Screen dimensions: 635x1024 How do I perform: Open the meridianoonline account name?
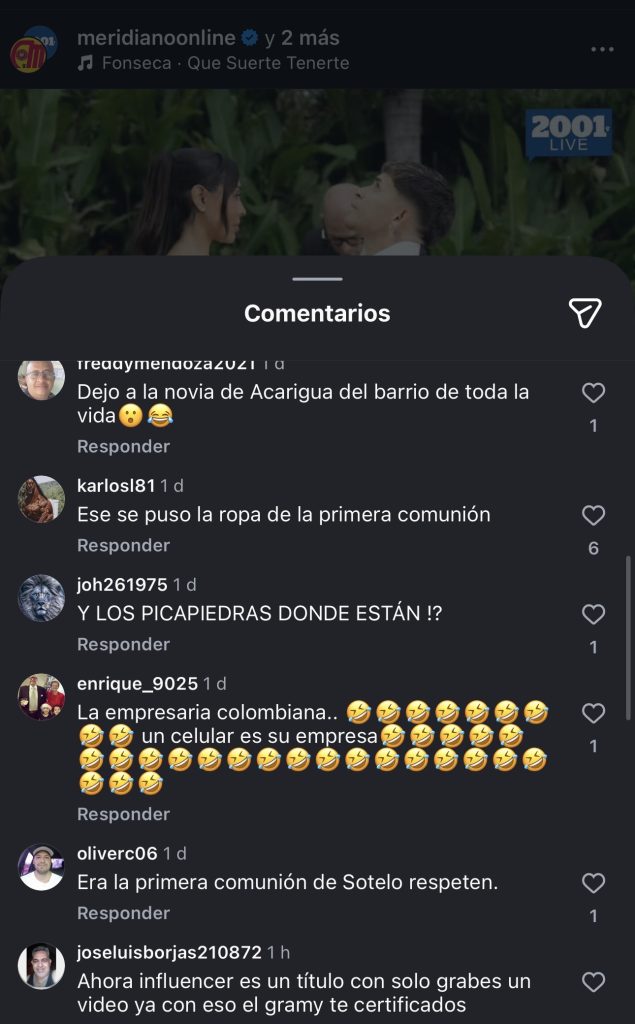[x=156, y=38]
